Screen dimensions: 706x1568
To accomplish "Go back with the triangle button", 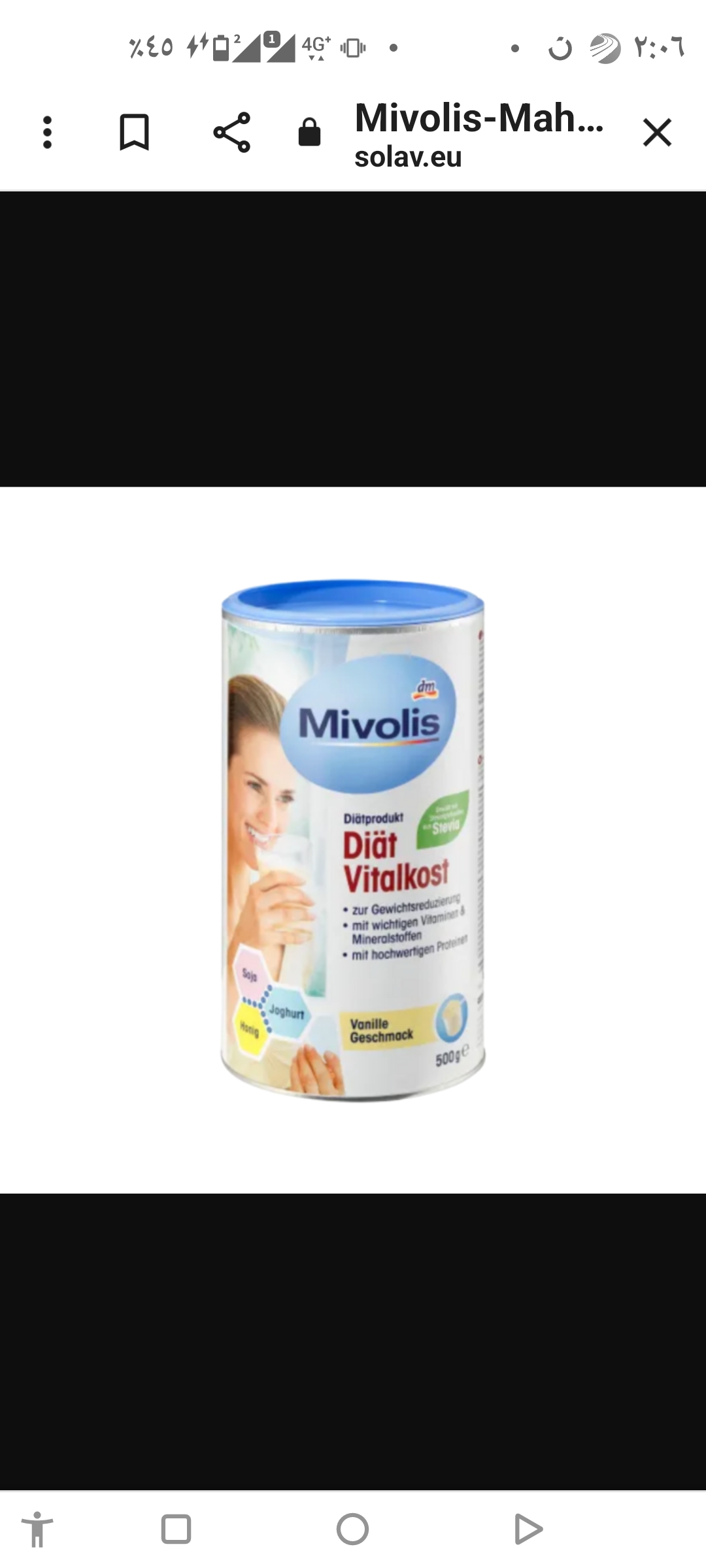I will point(528,1529).
